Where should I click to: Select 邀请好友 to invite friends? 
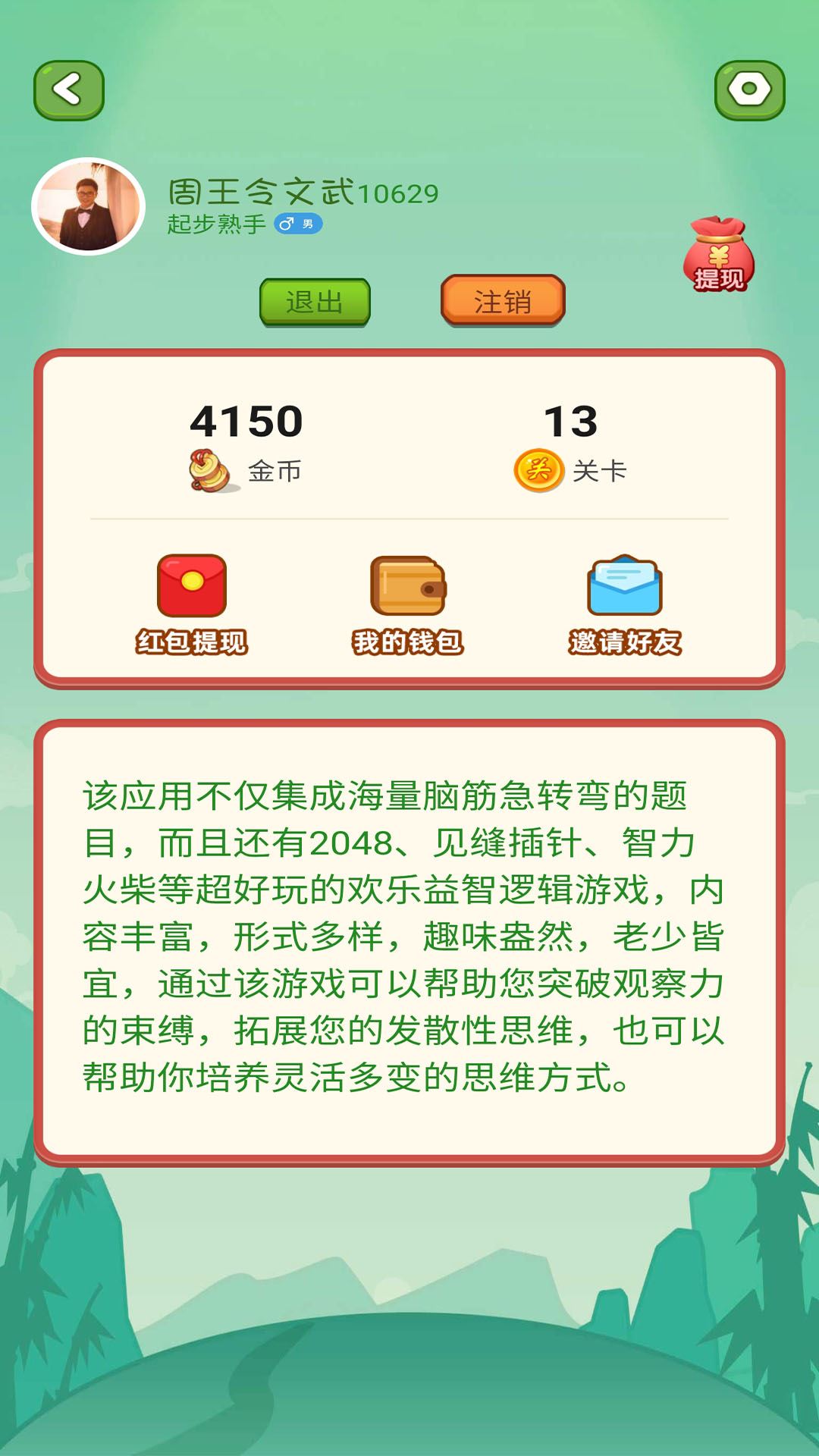[x=625, y=604]
